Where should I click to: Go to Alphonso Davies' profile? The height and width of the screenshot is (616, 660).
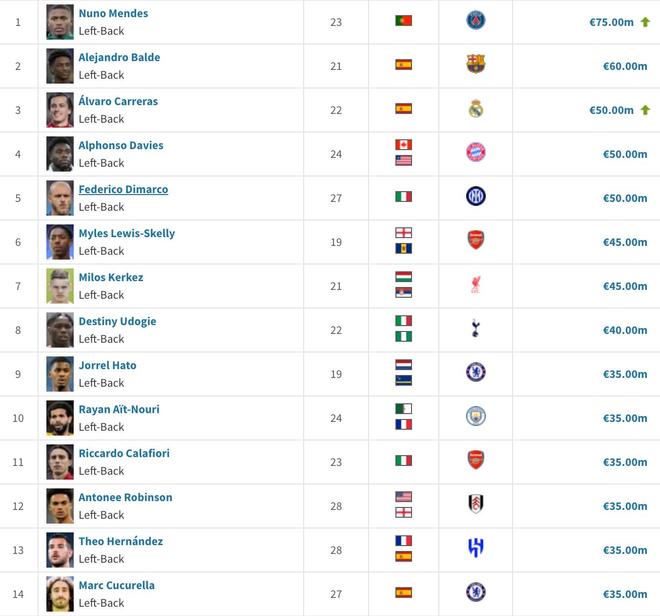pyautogui.click(x=121, y=146)
